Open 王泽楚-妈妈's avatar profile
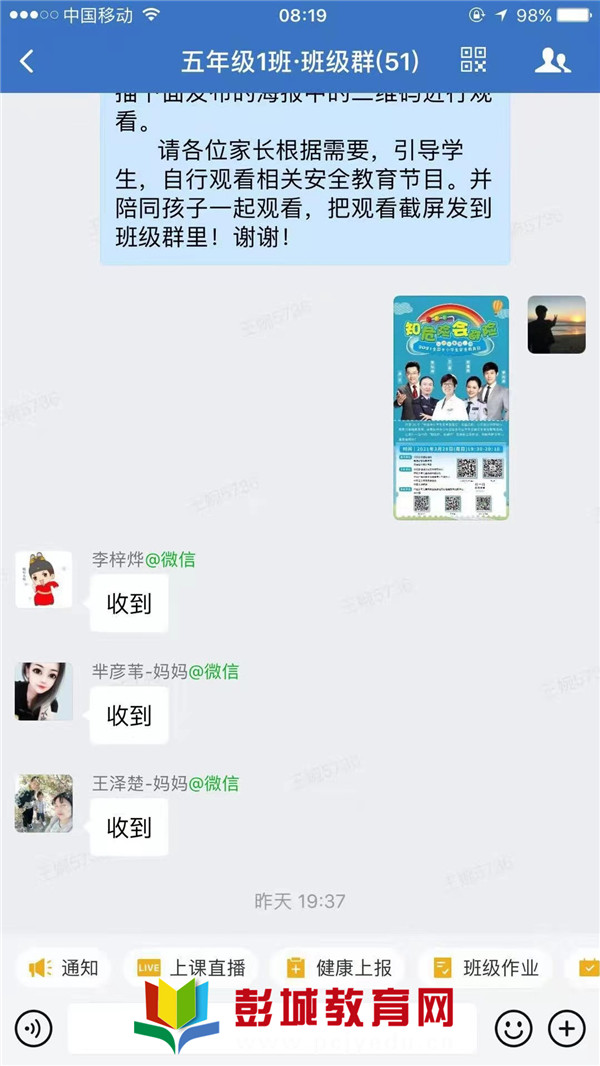The image size is (600, 1066). tap(43, 803)
